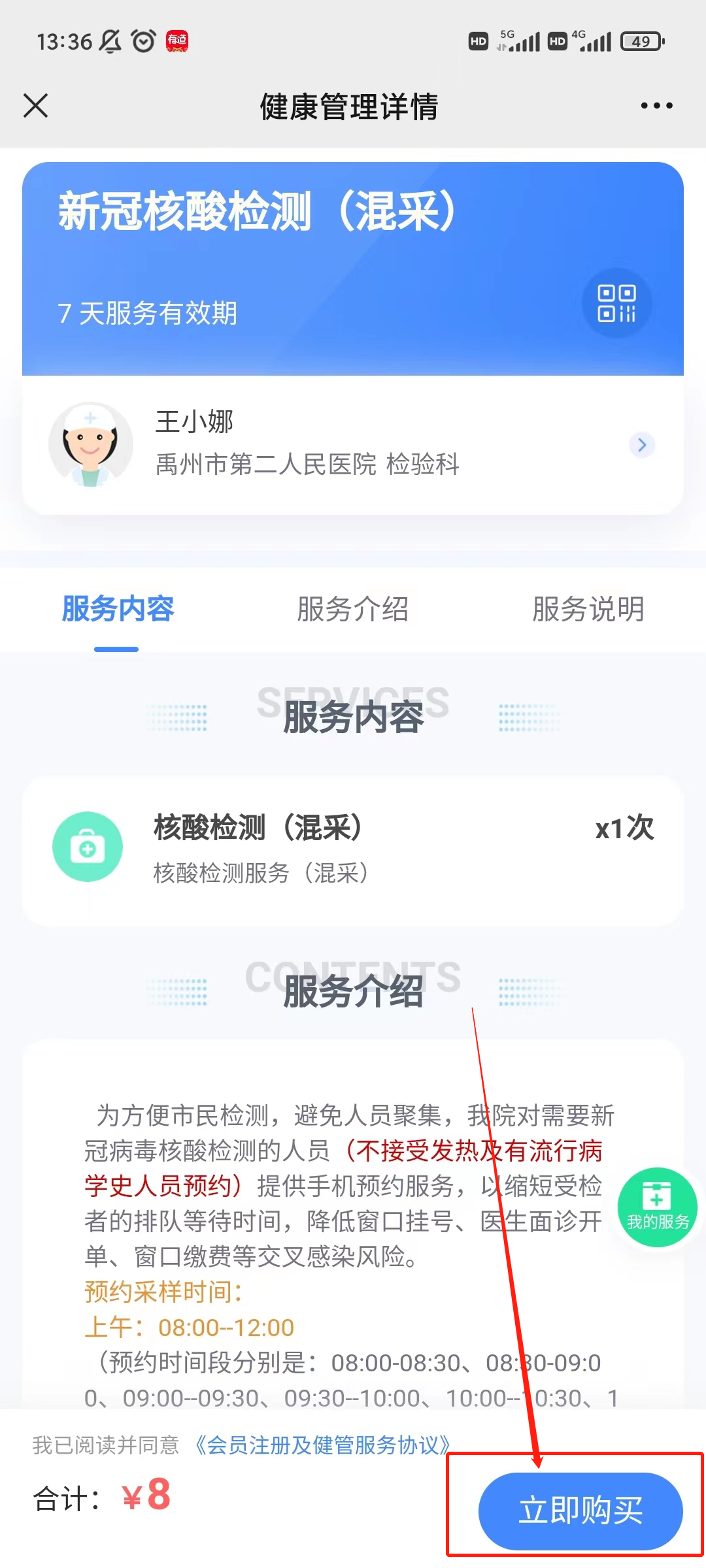Close the health management details page
This screenshot has height=1568, width=706.
click(x=36, y=106)
